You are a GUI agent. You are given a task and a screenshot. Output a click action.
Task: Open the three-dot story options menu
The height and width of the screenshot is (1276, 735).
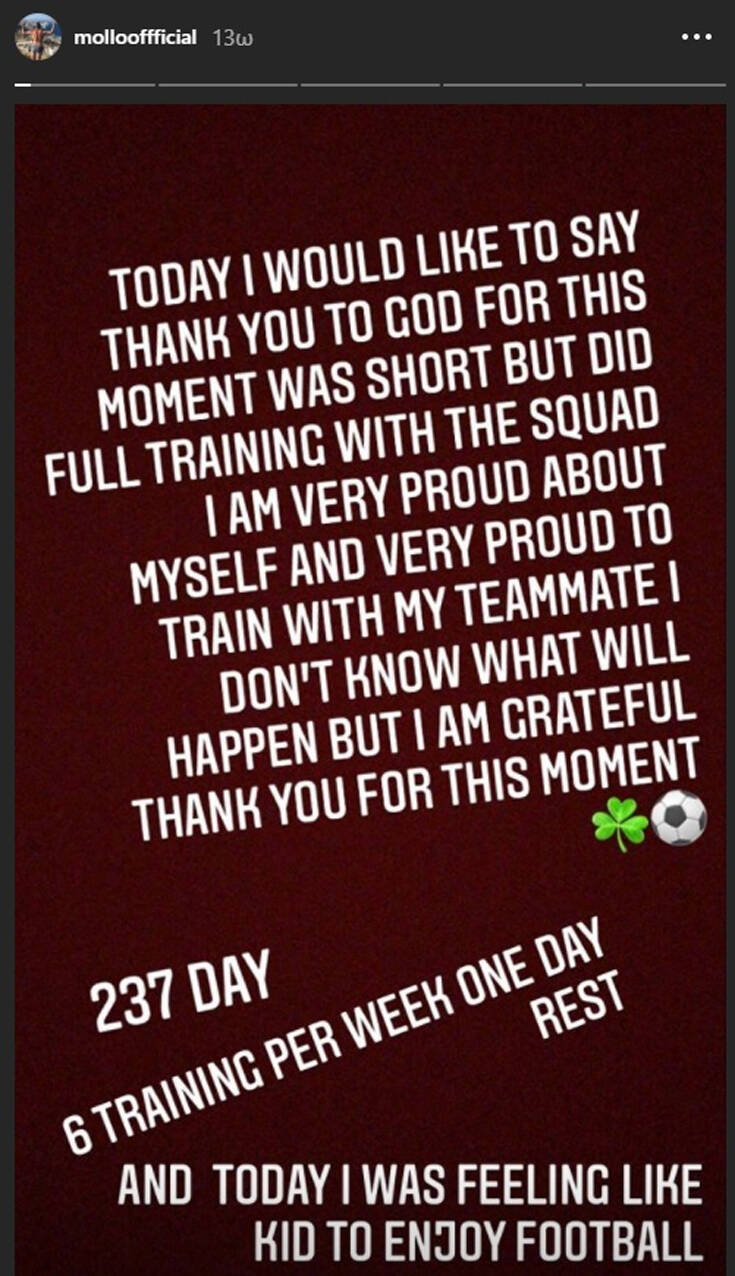tap(696, 37)
